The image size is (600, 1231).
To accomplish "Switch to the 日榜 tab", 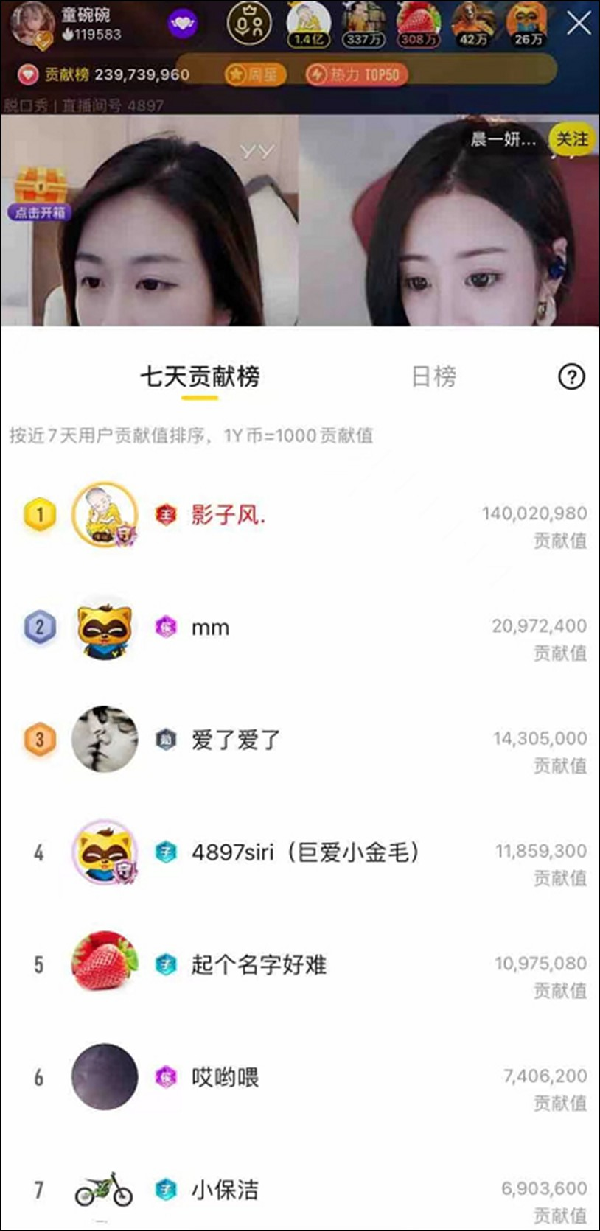I will point(434,377).
